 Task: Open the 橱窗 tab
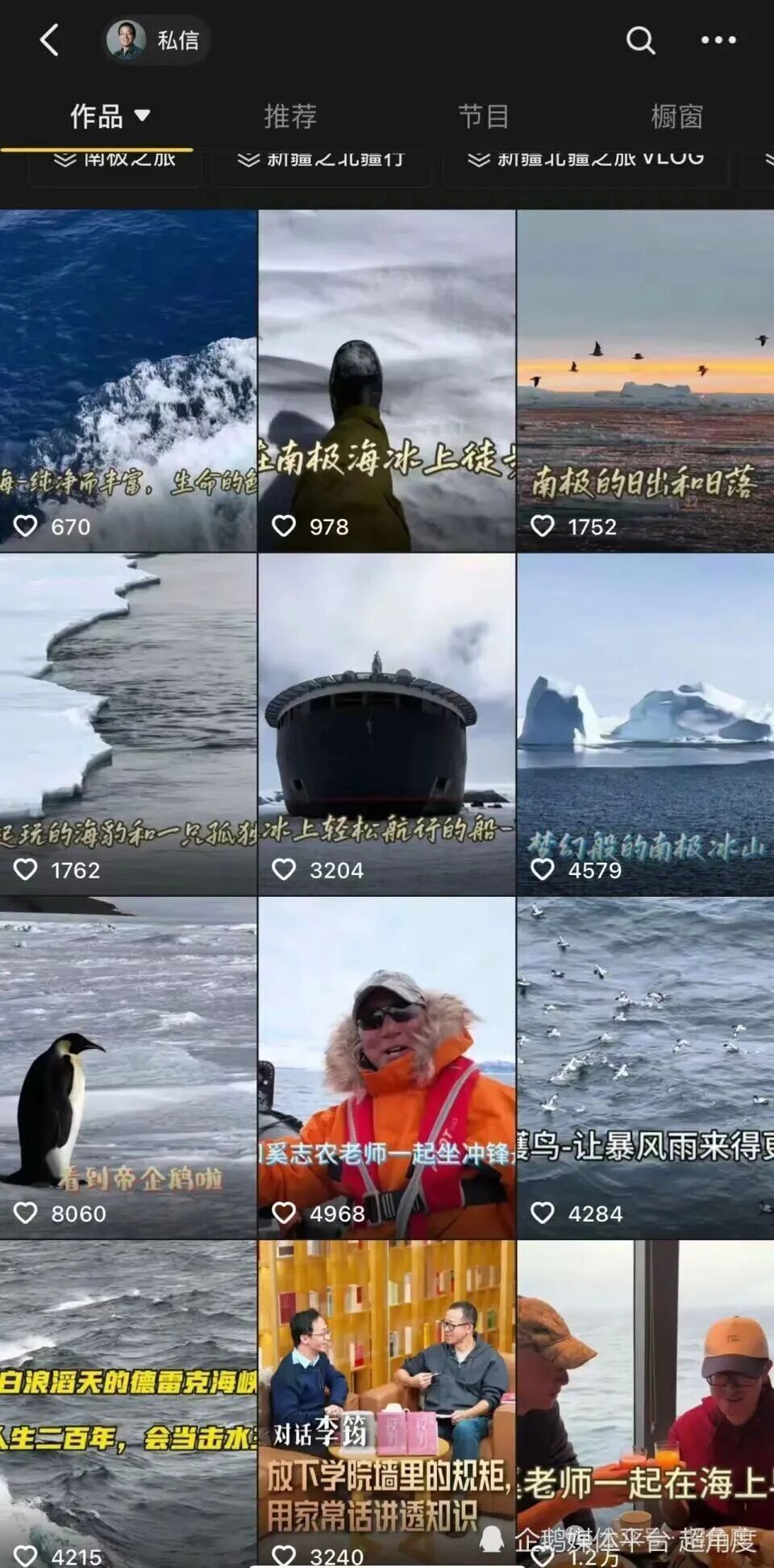[x=677, y=116]
